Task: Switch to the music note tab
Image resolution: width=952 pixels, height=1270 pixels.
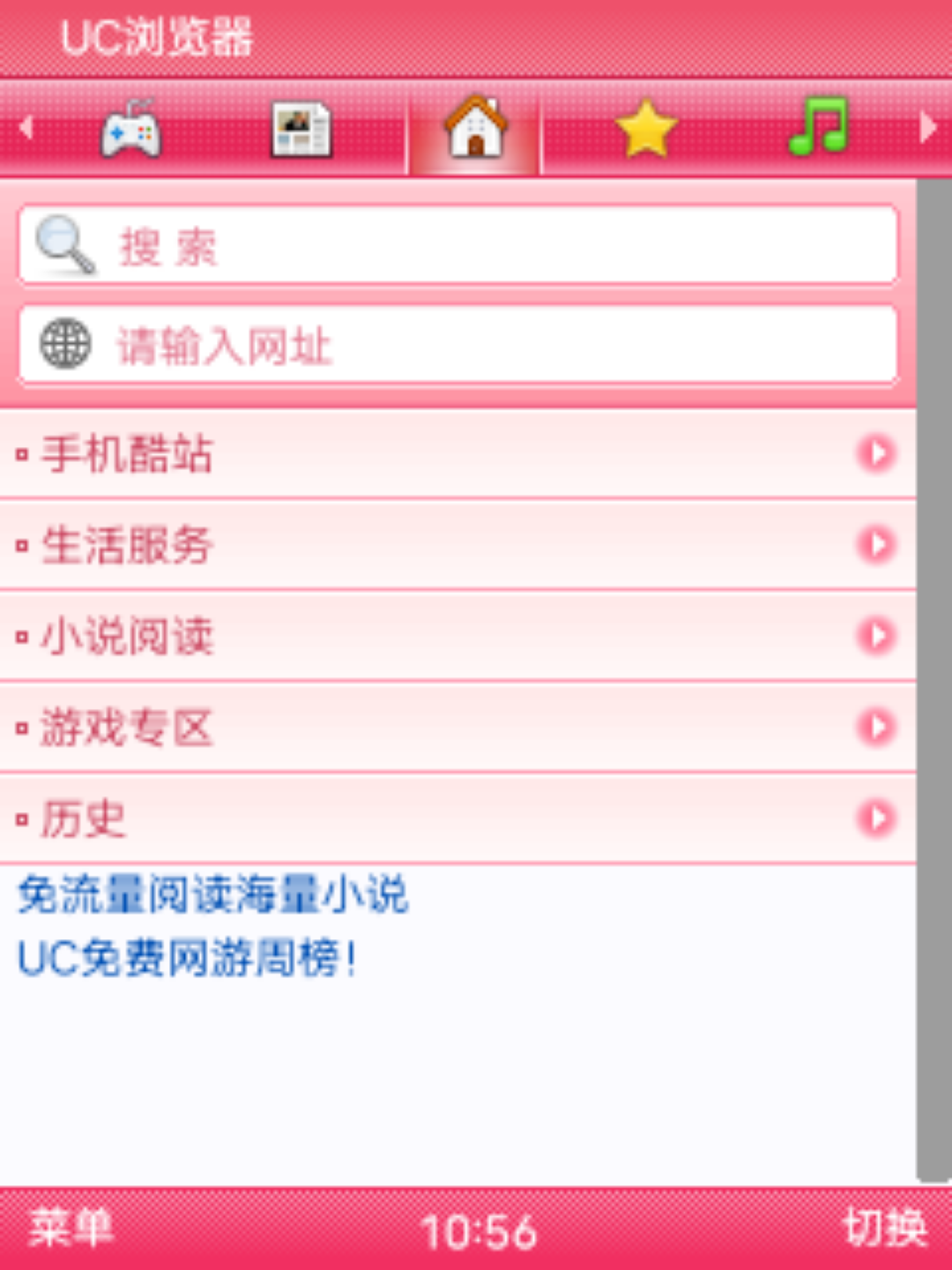Action: [818, 128]
